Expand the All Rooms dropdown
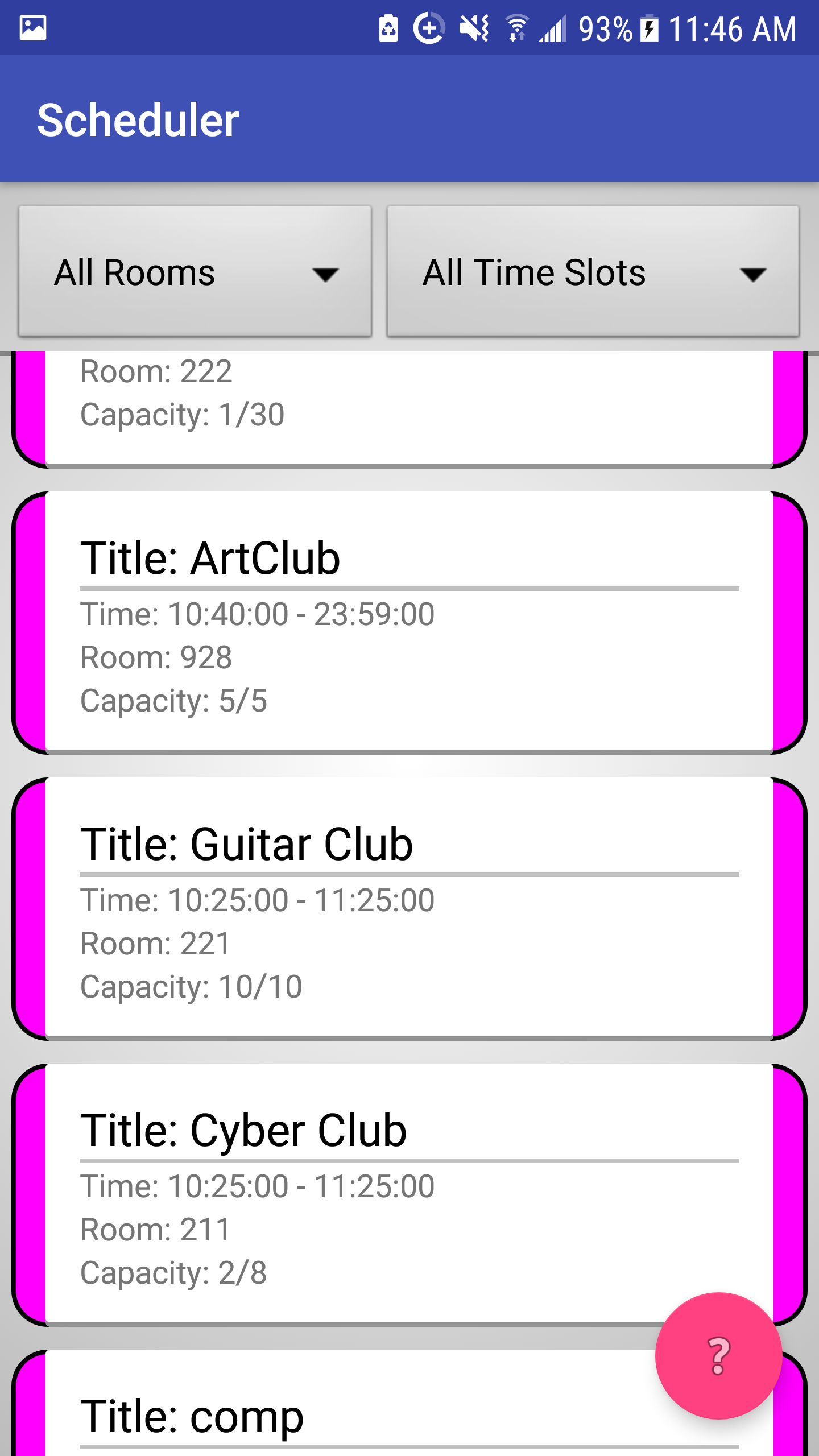Image resolution: width=819 pixels, height=1456 pixels. [x=195, y=271]
